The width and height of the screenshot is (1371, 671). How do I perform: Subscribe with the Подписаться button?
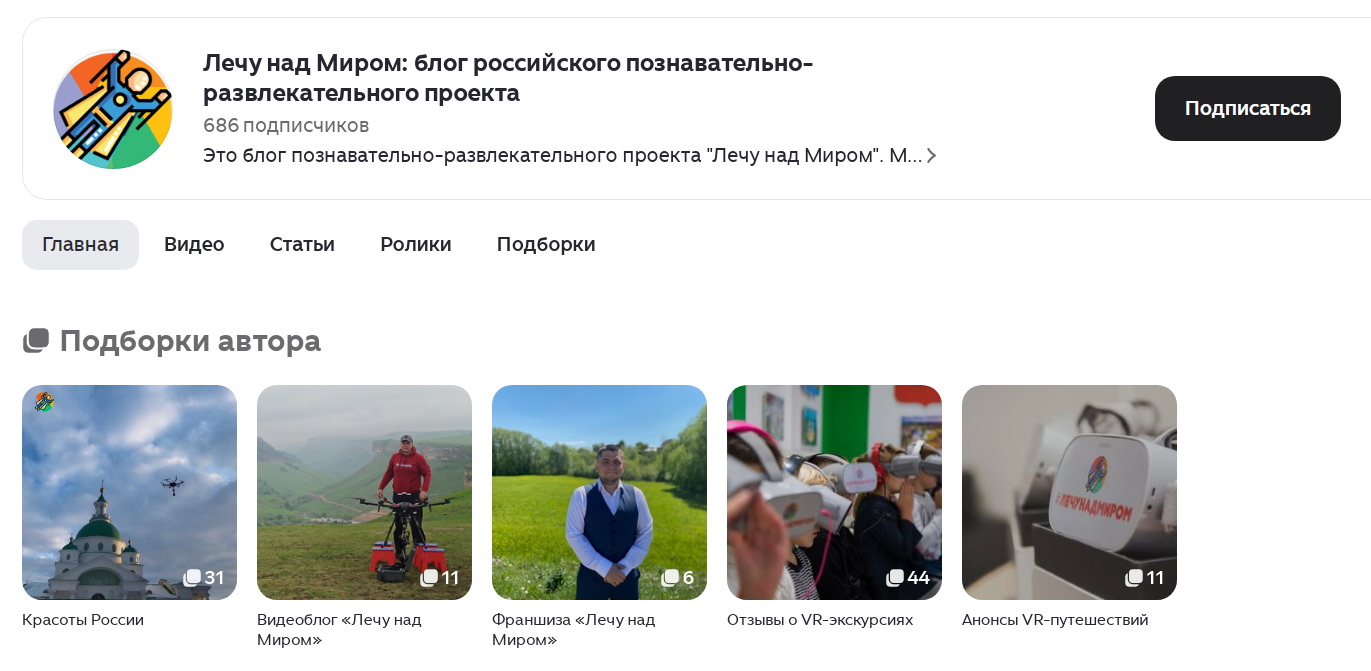(x=1247, y=108)
